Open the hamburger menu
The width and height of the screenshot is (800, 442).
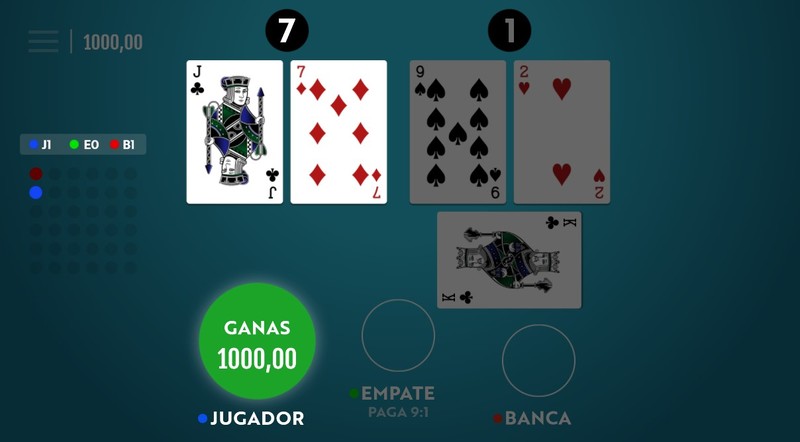tap(43, 42)
